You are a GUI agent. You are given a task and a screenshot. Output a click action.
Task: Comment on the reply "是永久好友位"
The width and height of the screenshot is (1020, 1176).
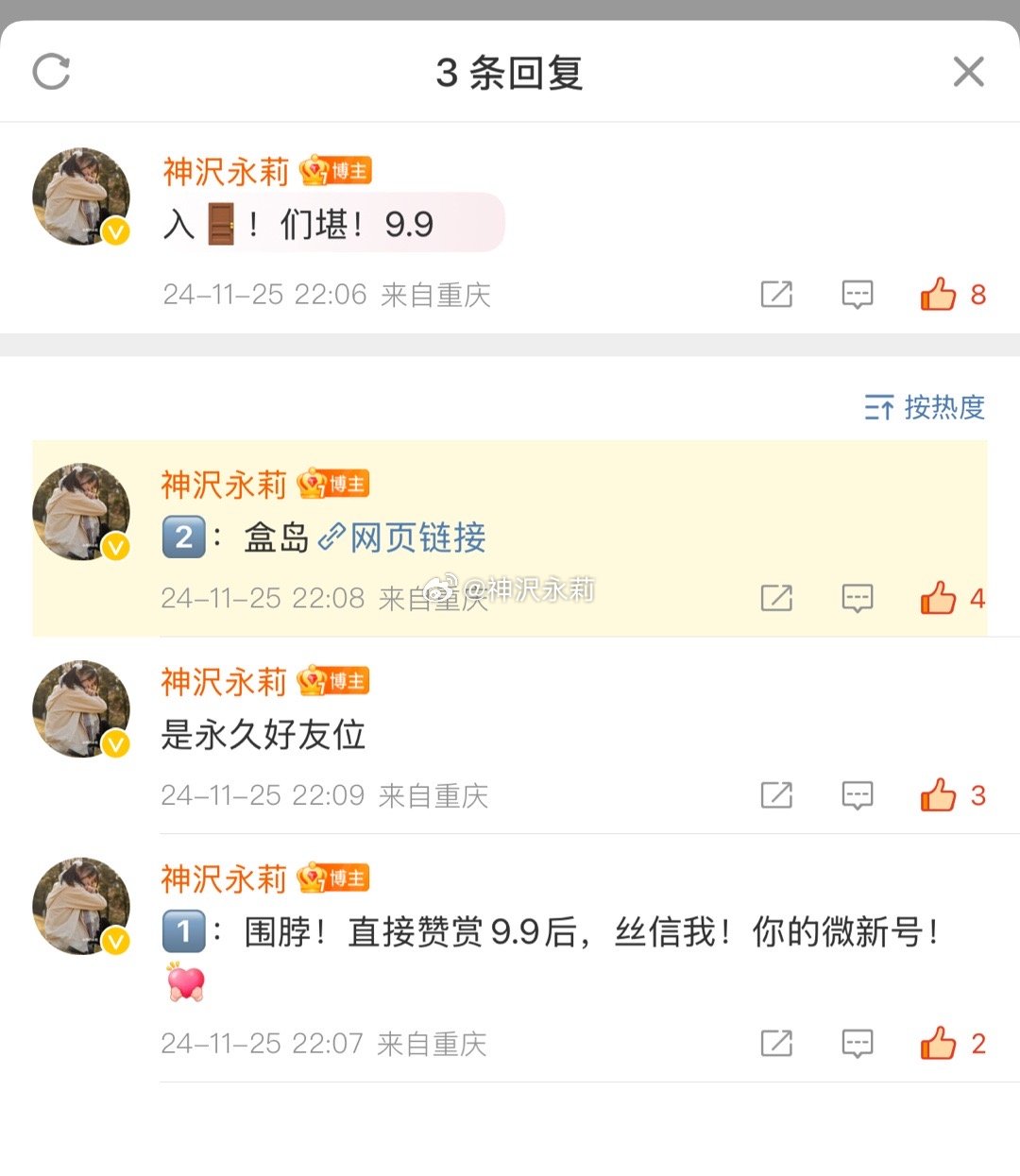(x=857, y=795)
